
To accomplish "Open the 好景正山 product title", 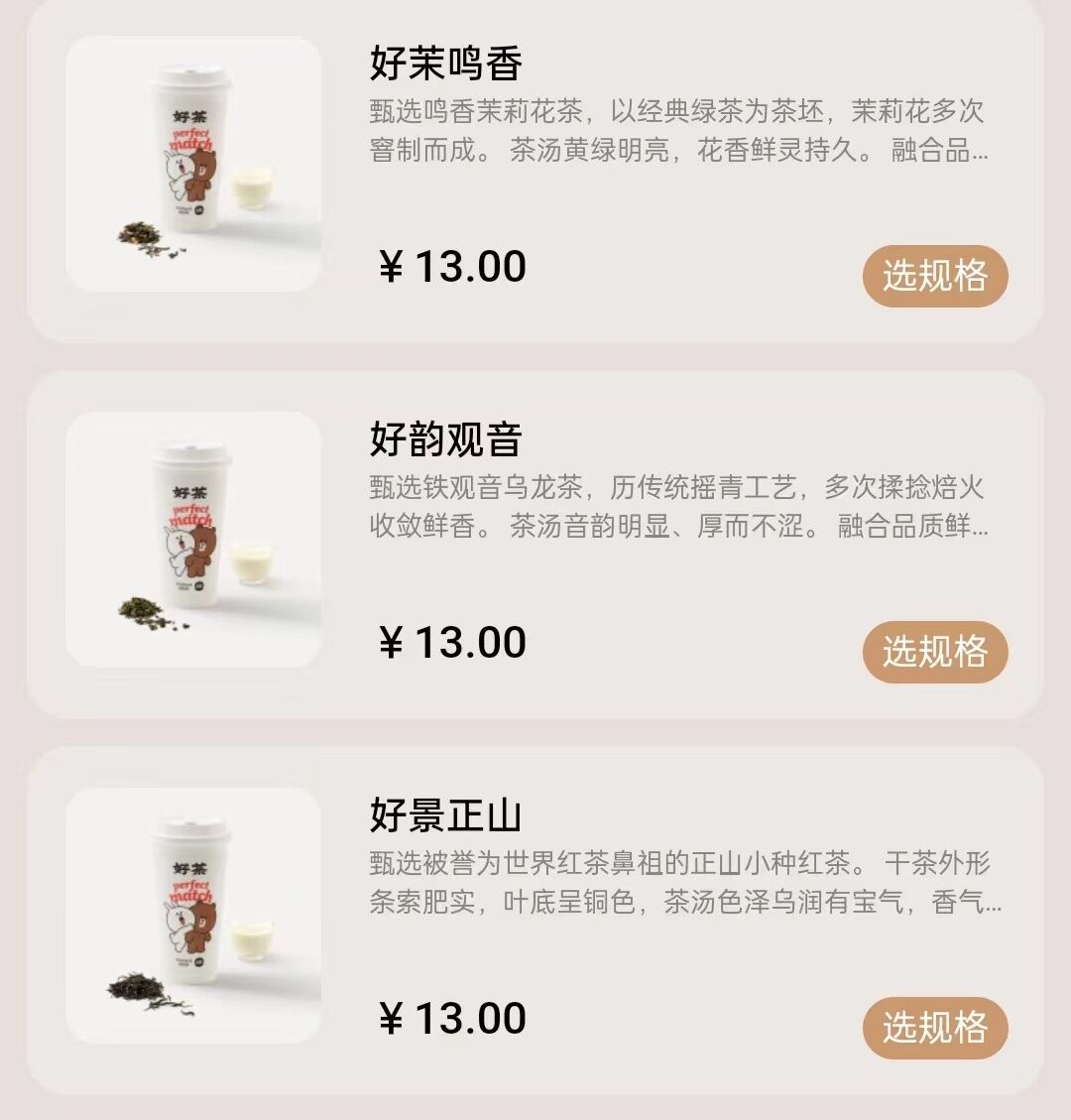I will 445,813.
